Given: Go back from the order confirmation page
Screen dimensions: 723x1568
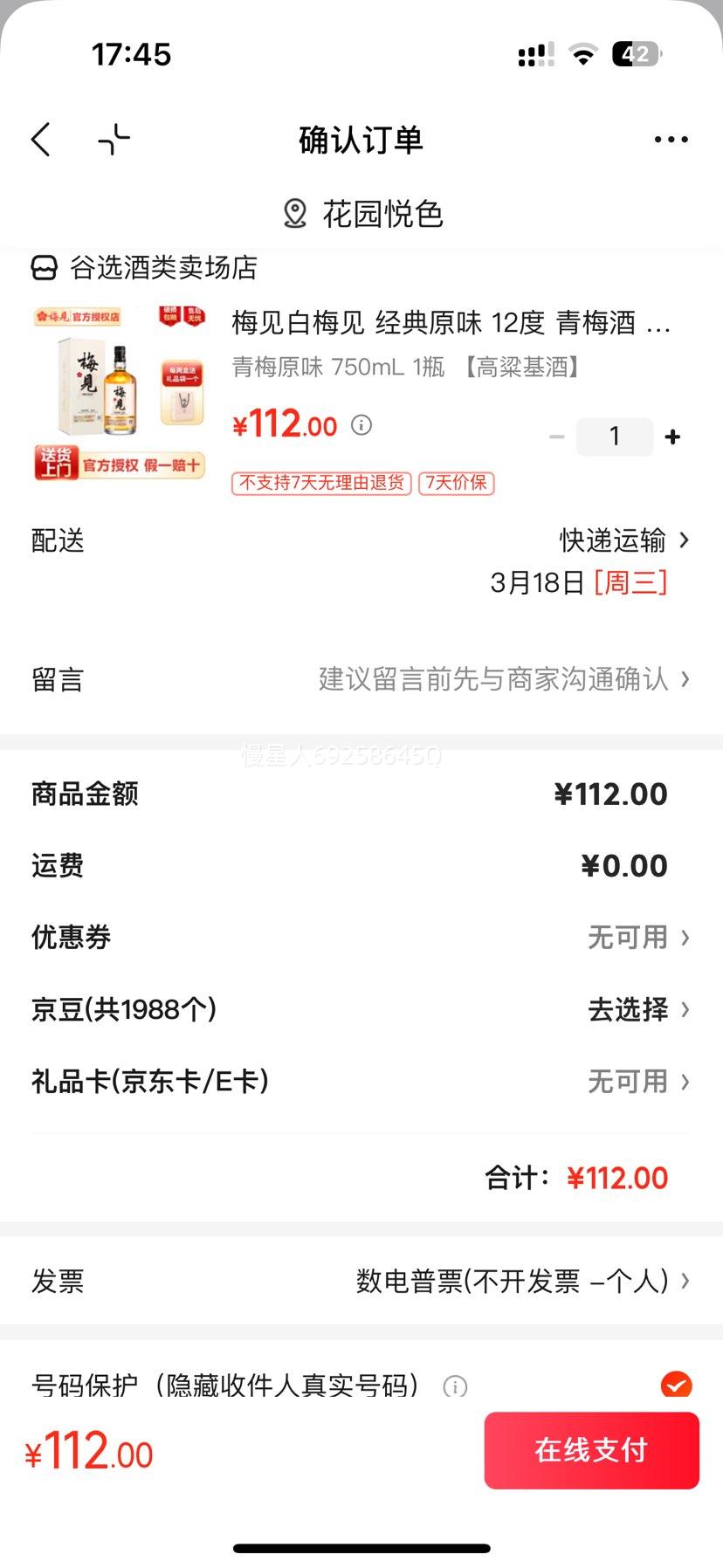Looking at the screenshot, I should point(41,140).
